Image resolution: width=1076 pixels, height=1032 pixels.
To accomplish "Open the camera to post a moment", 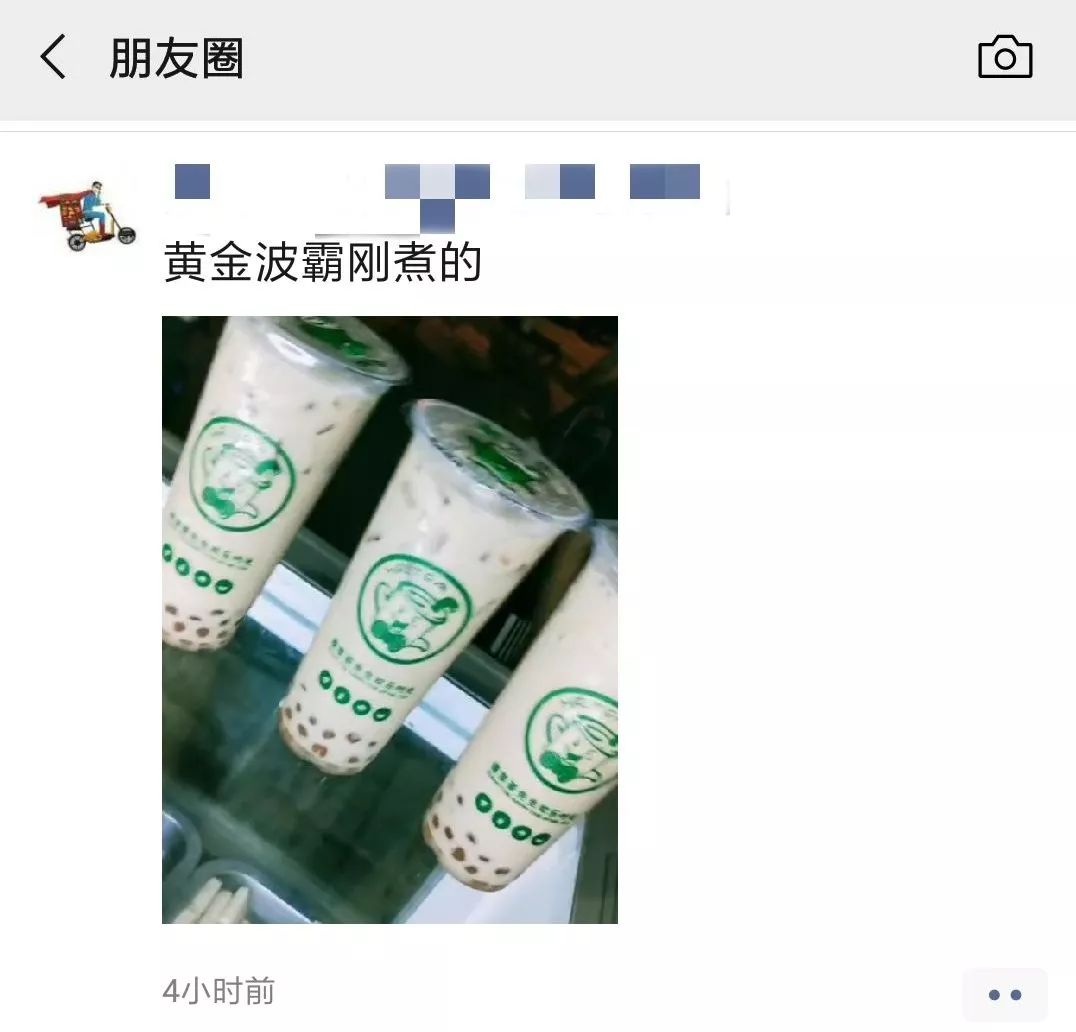I will [x=1004, y=58].
